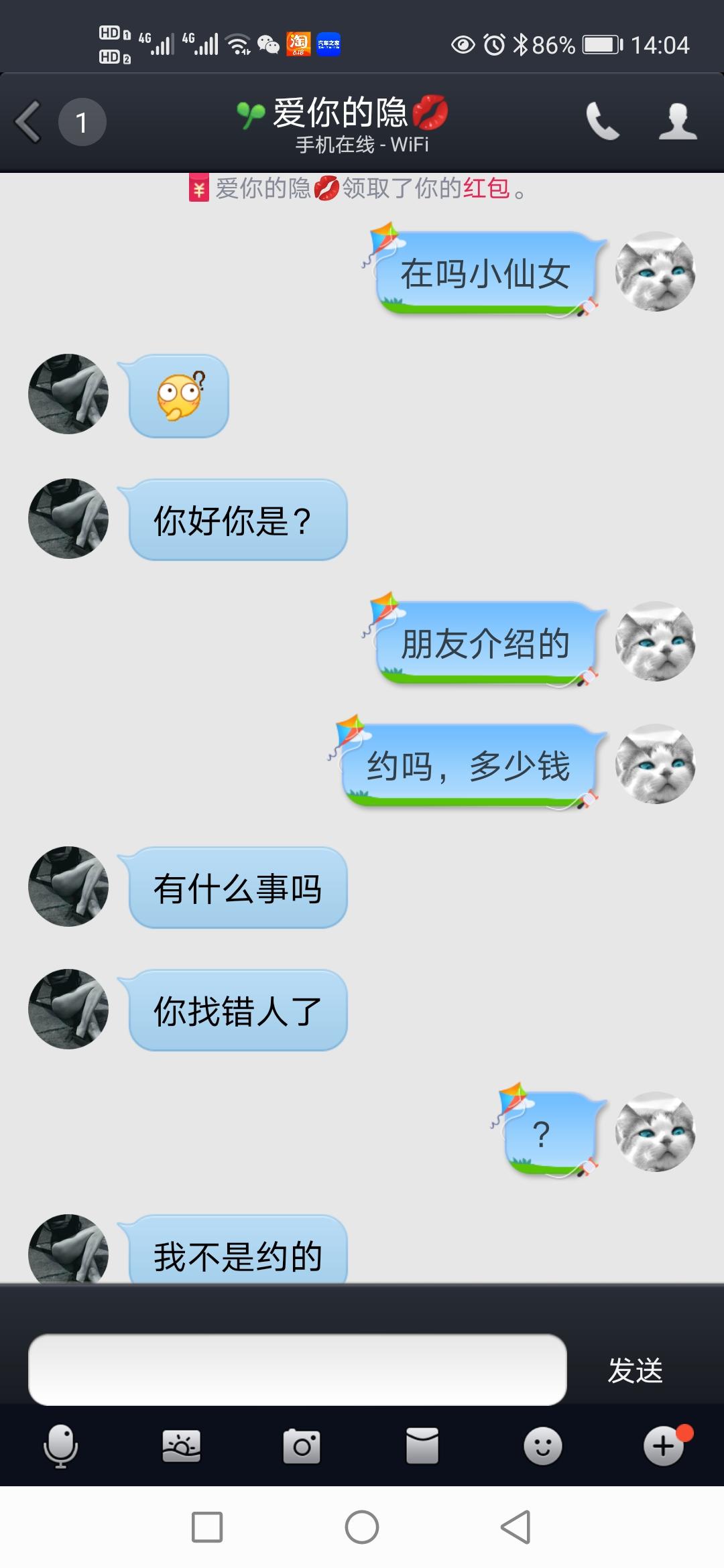Open recent apps from navigation bar
This screenshot has height=1568, width=724.
pos(207,1527)
